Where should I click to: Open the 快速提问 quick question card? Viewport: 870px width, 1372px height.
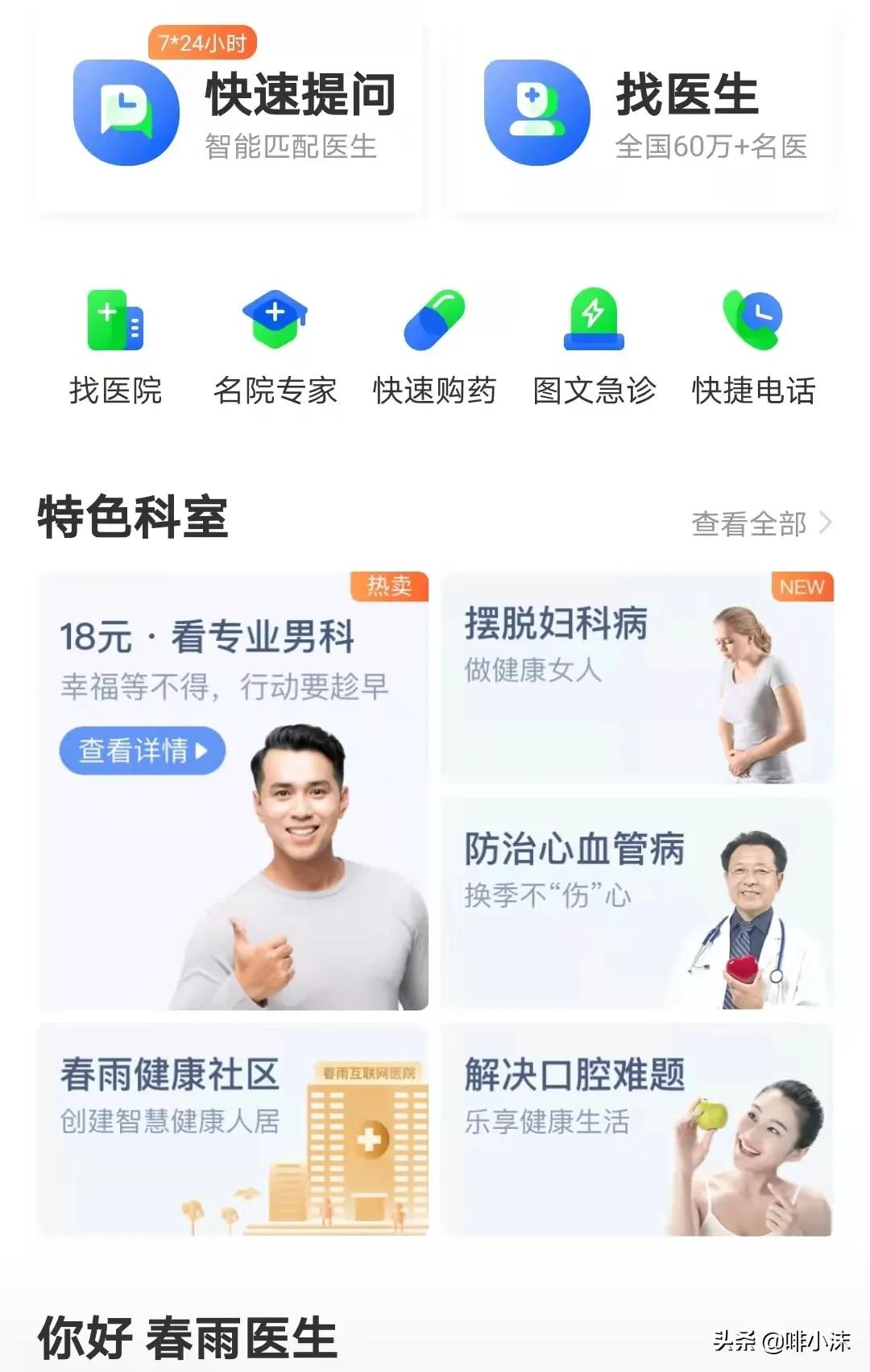point(234,113)
